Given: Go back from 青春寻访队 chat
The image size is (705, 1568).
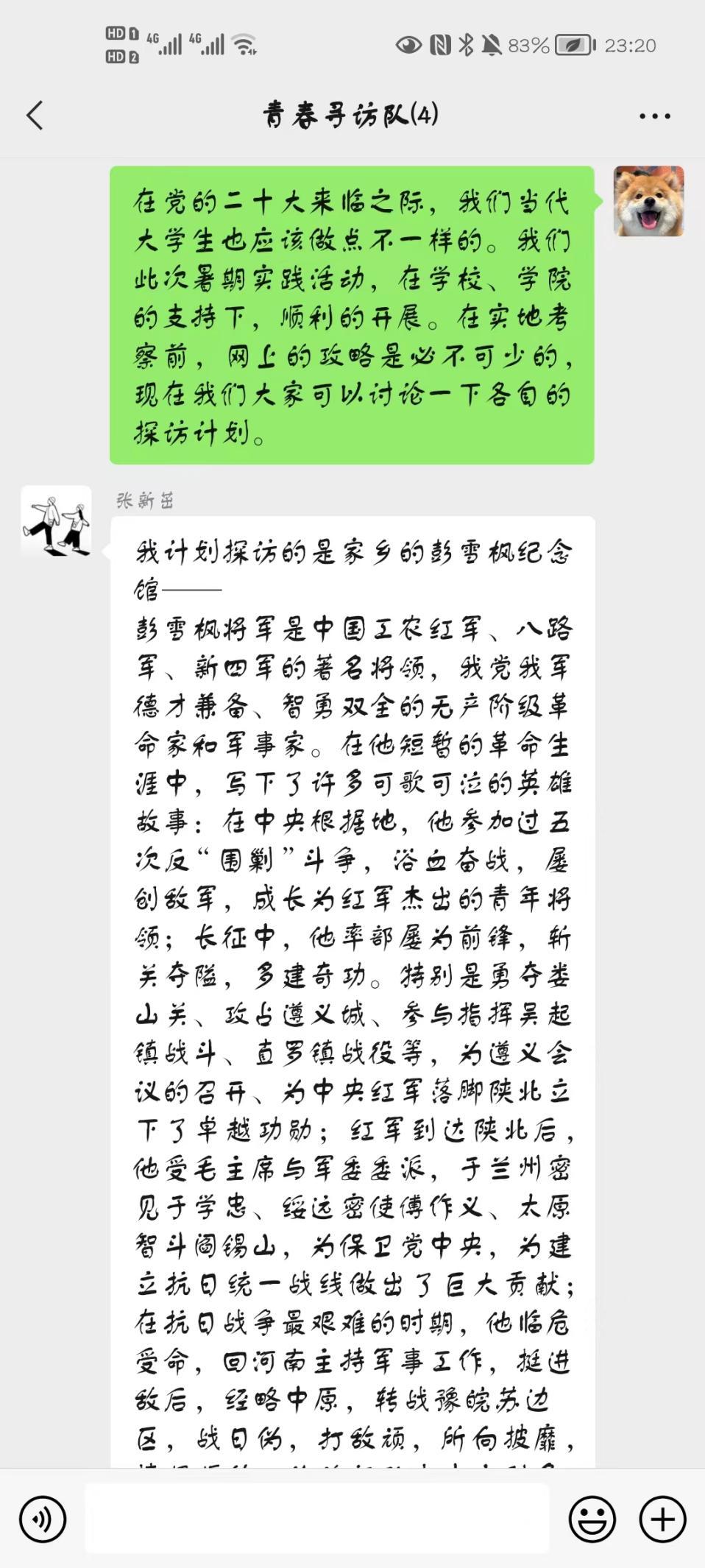Looking at the screenshot, I should pos(35,116).
